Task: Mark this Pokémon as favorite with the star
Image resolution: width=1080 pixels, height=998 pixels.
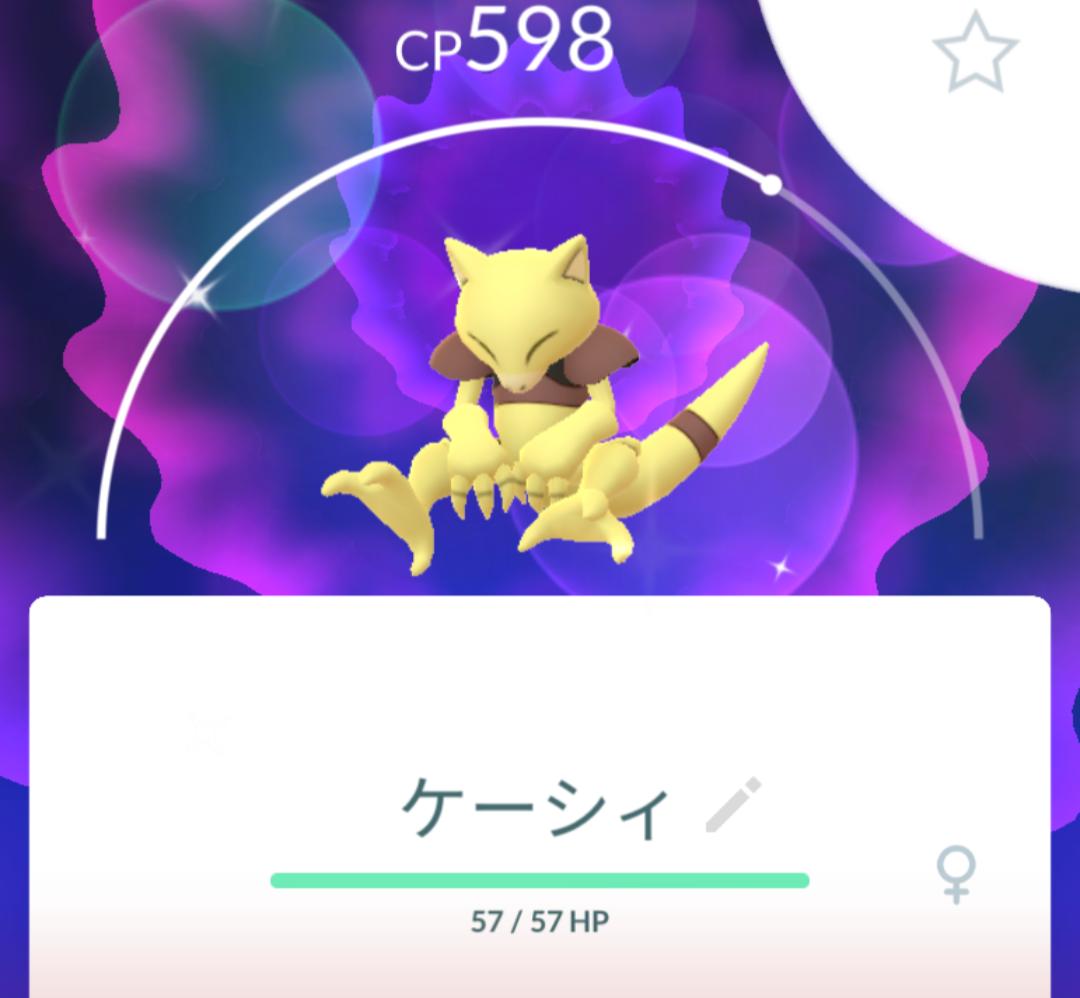Action: 975,52
